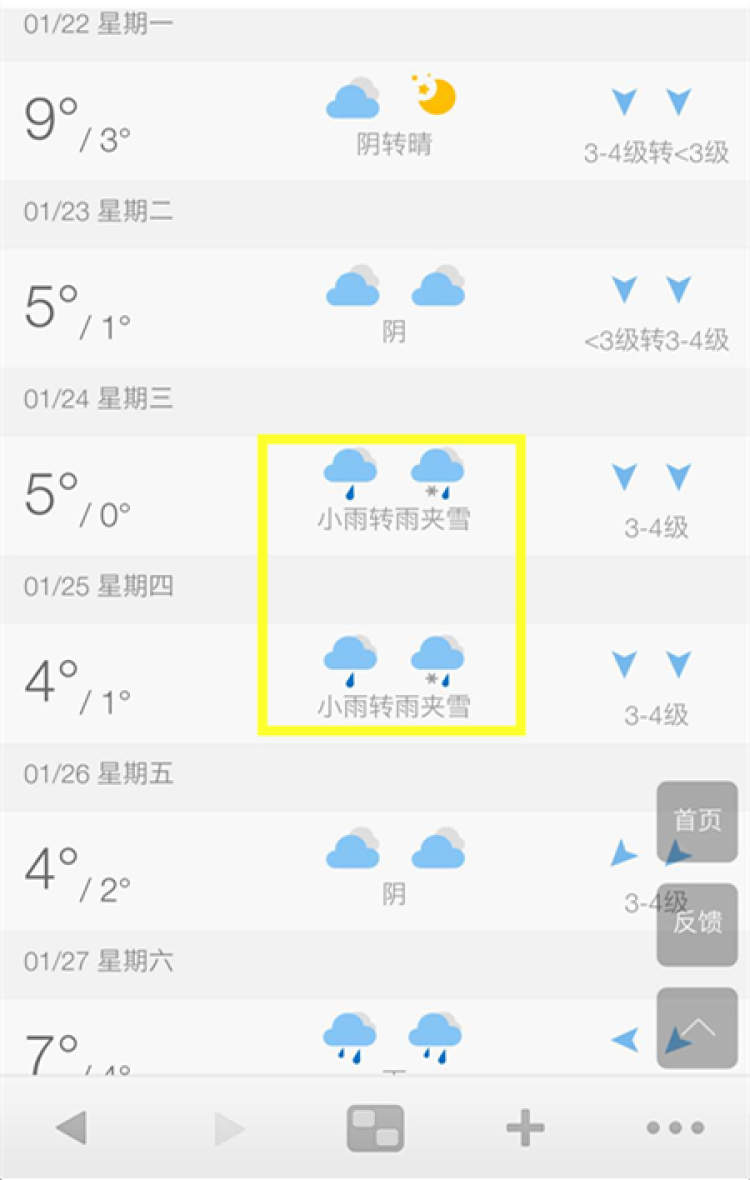Add a new tab with plus
This screenshot has width=750, height=1180.
[x=525, y=1129]
